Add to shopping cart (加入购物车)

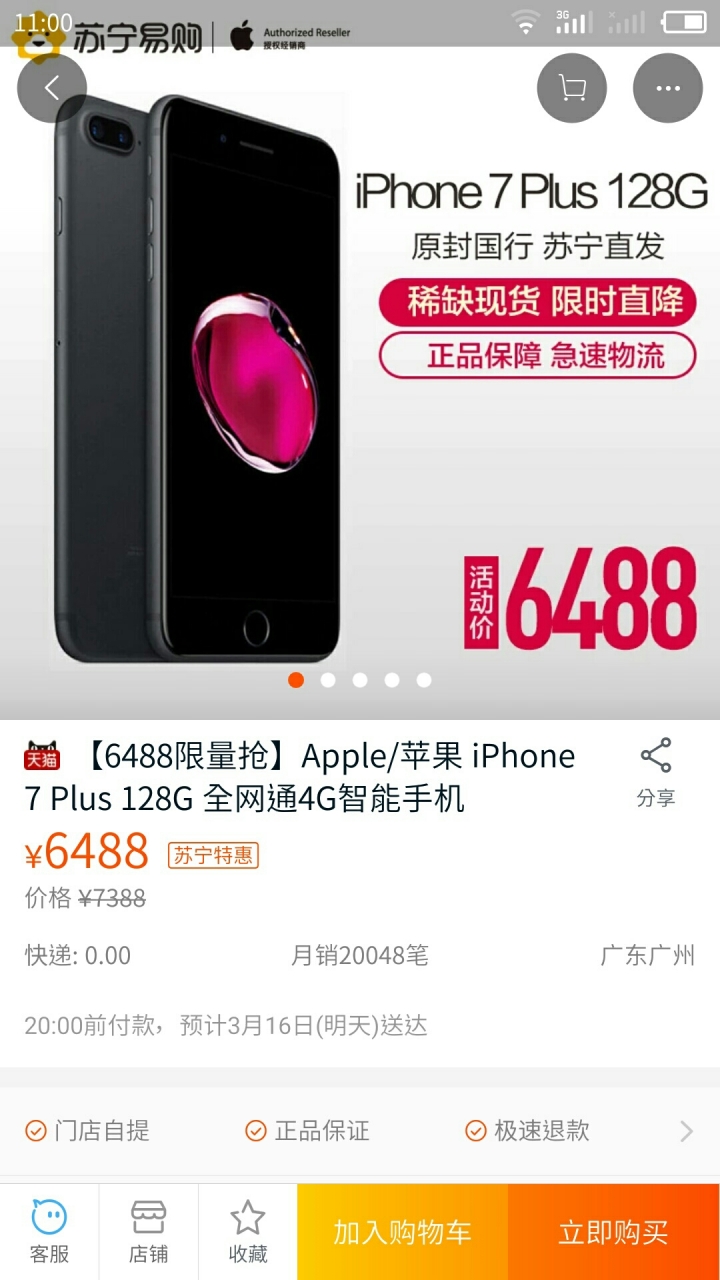coord(402,1232)
